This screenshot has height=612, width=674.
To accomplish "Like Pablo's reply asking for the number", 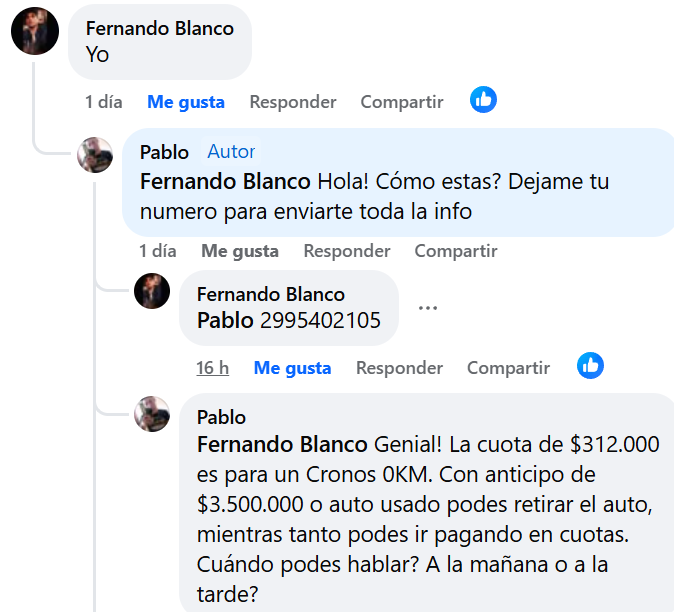I will (x=239, y=251).
